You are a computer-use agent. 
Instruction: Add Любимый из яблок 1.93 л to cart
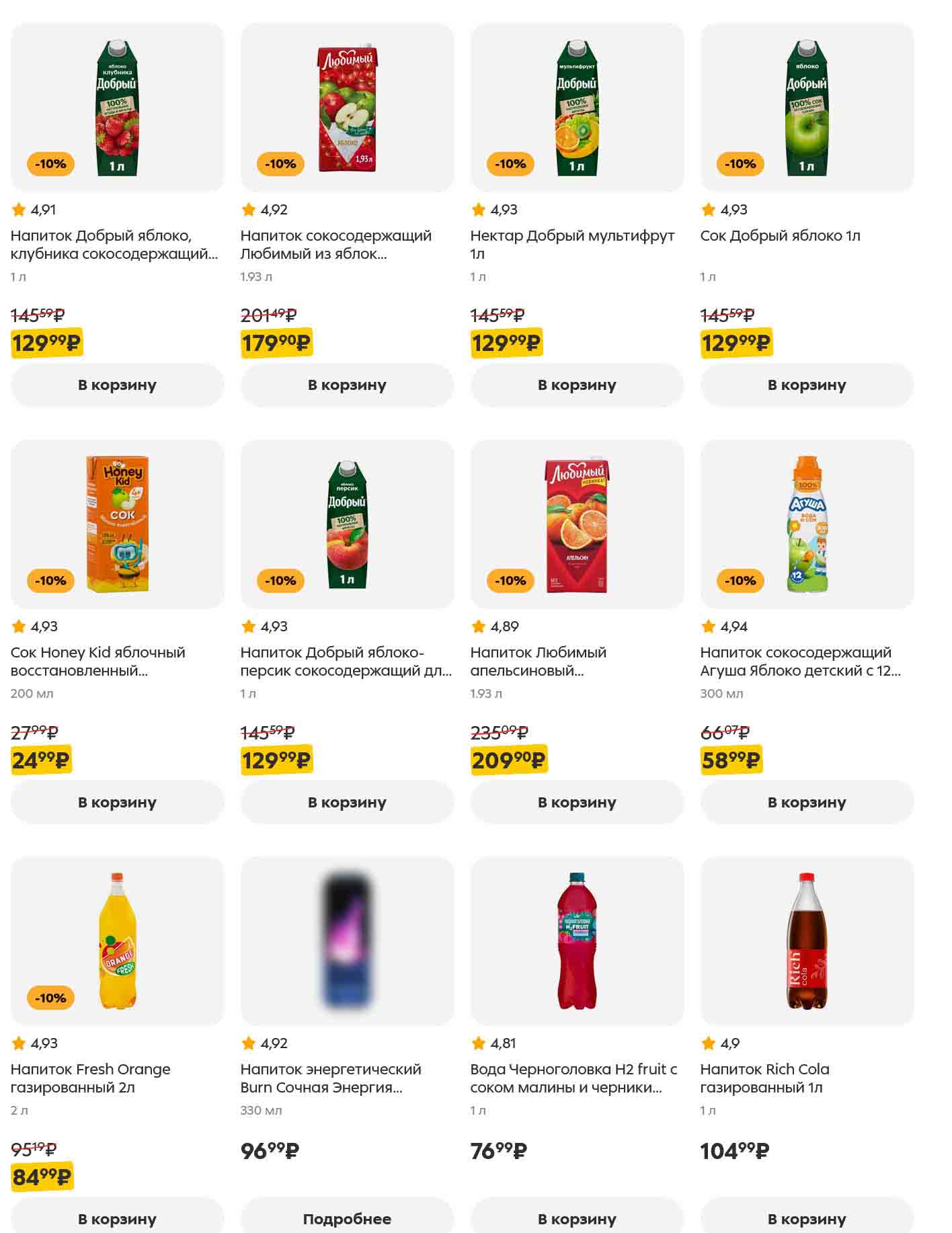click(347, 385)
